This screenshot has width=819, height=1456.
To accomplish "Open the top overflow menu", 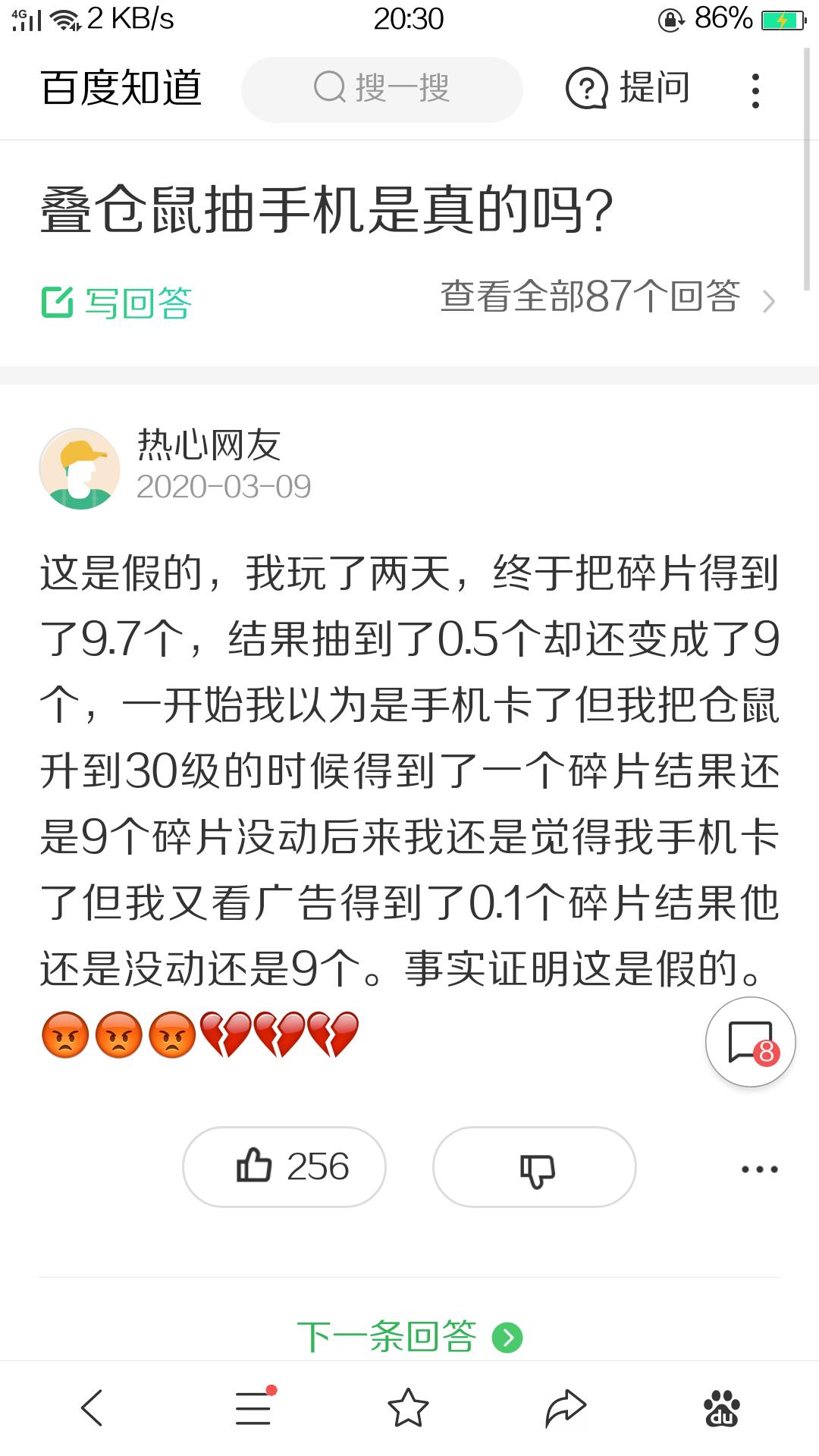I will tap(755, 90).
